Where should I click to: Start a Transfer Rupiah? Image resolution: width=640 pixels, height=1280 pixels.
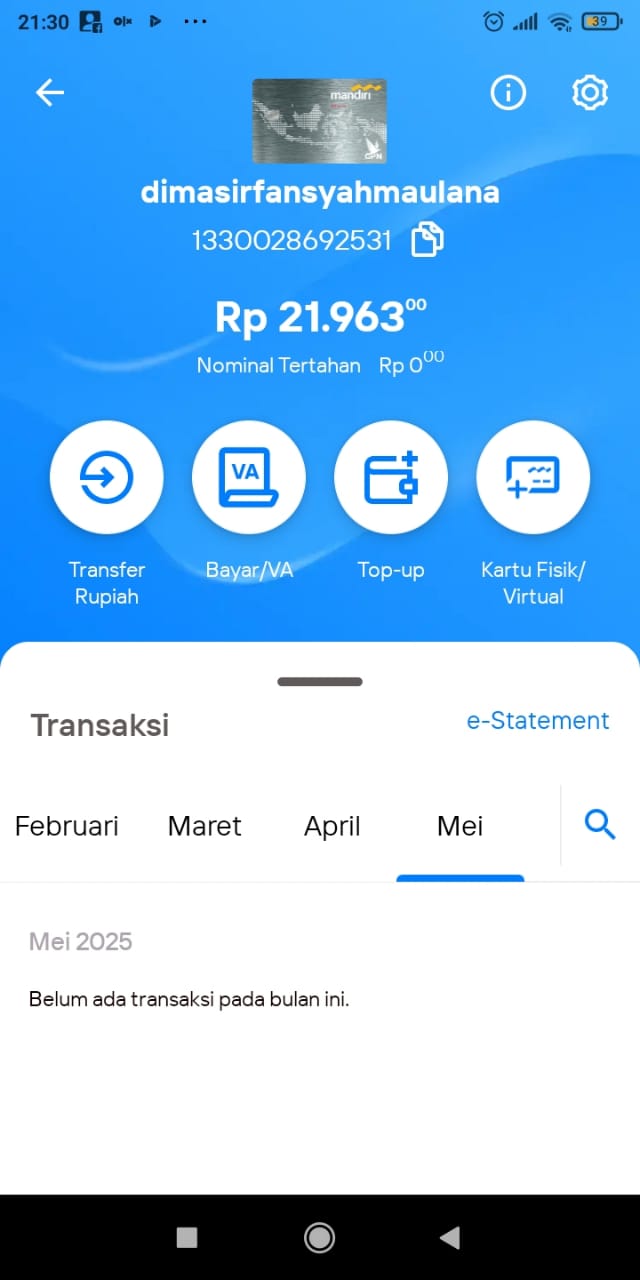pyautogui.click(x=106, y=477)
